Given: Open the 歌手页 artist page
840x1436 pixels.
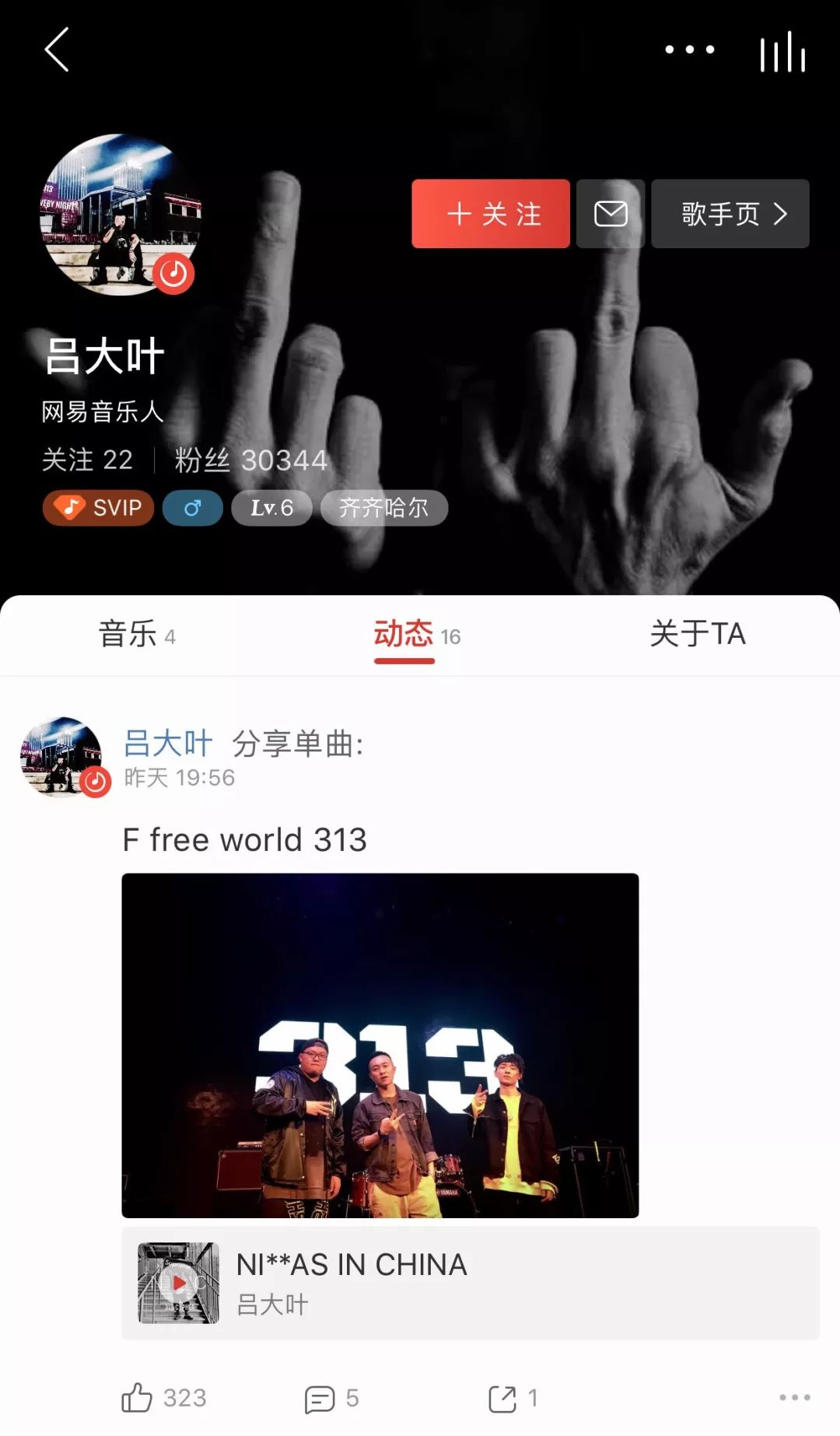Looking at the screenshot, I should (x=730, y=214).
